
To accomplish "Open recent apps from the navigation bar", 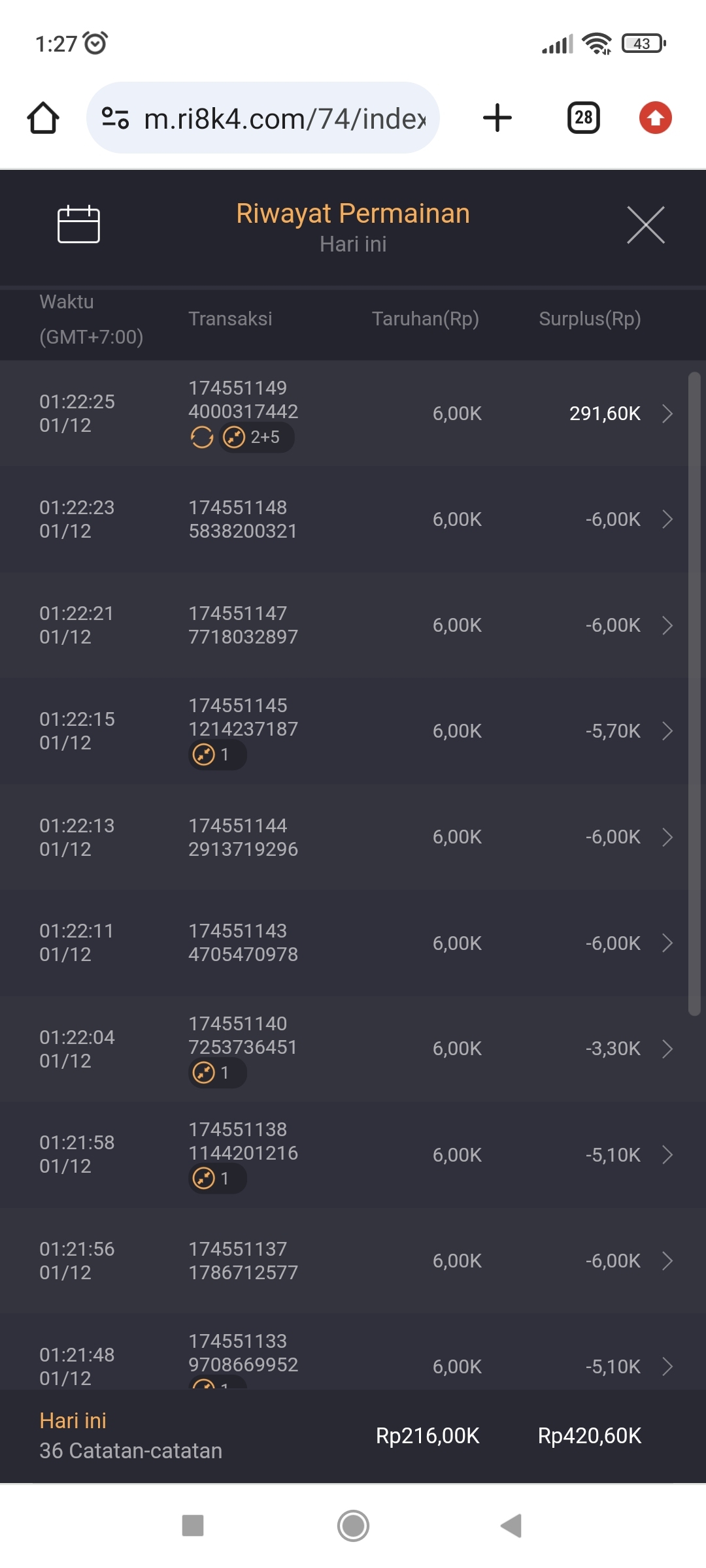I will 193,1526.
